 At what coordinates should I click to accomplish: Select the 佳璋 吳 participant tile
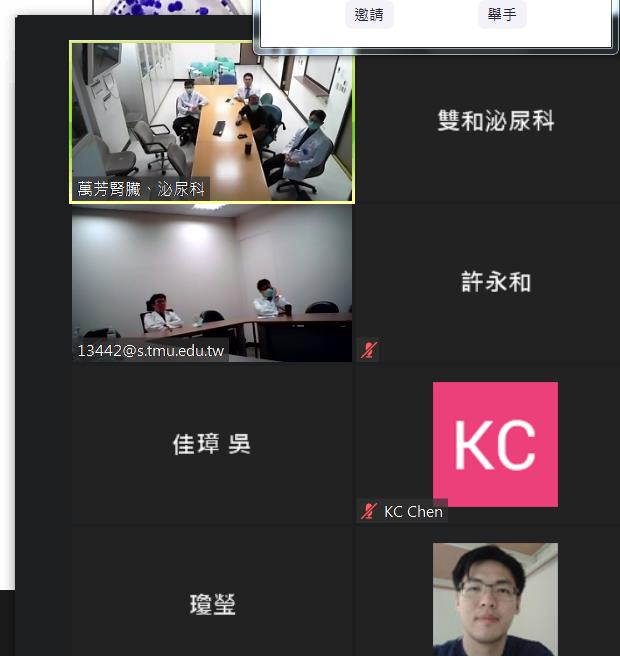pos(211,444)
